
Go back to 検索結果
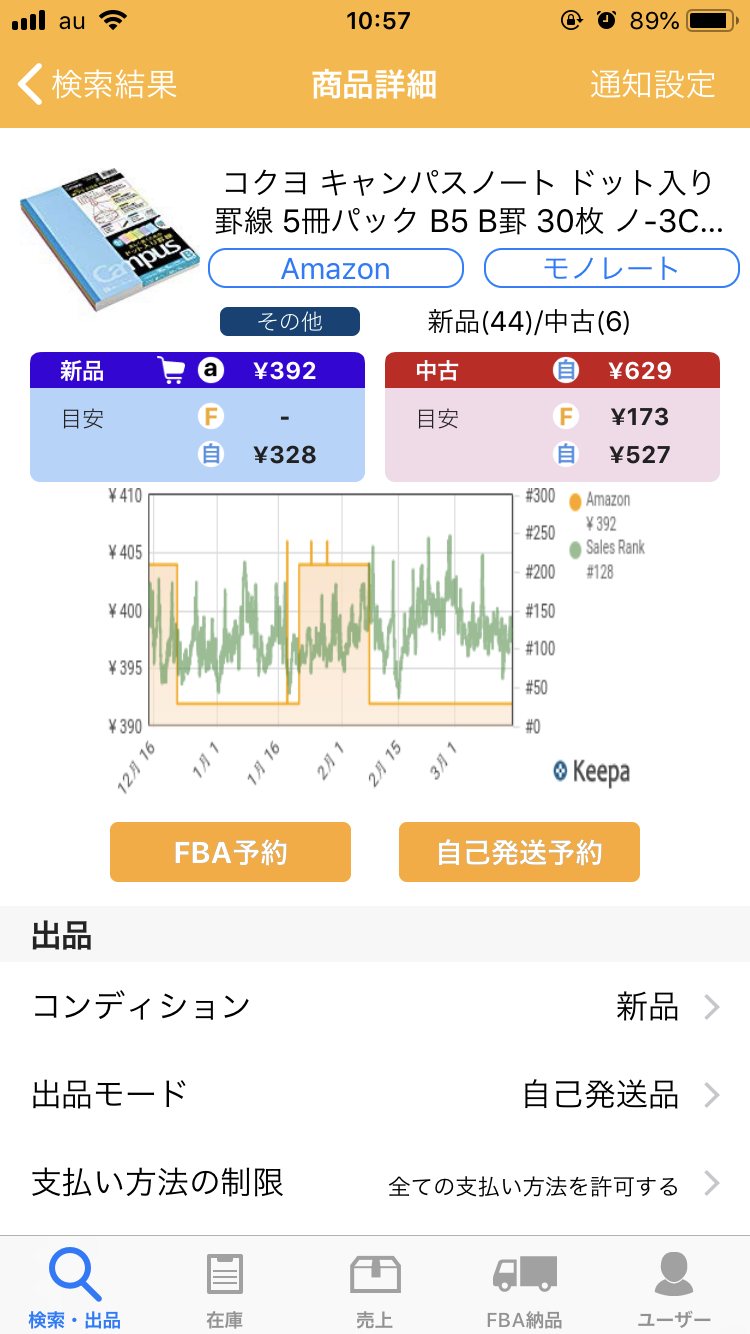98,84
